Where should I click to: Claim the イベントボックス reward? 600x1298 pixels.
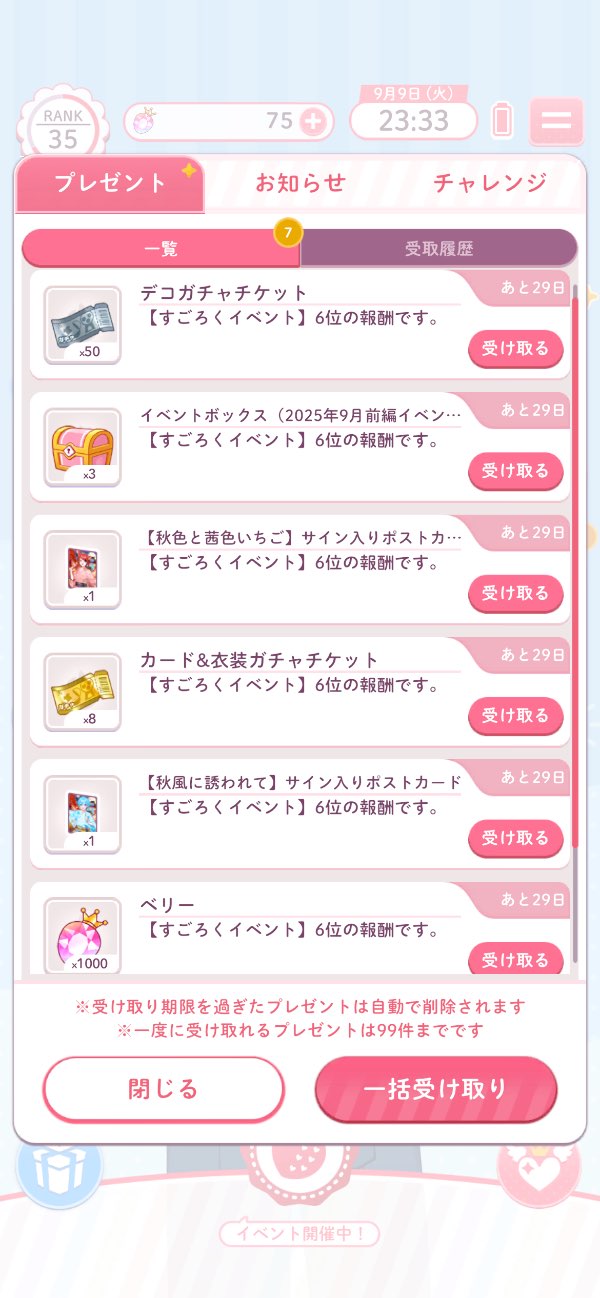[x=515, y=471]
